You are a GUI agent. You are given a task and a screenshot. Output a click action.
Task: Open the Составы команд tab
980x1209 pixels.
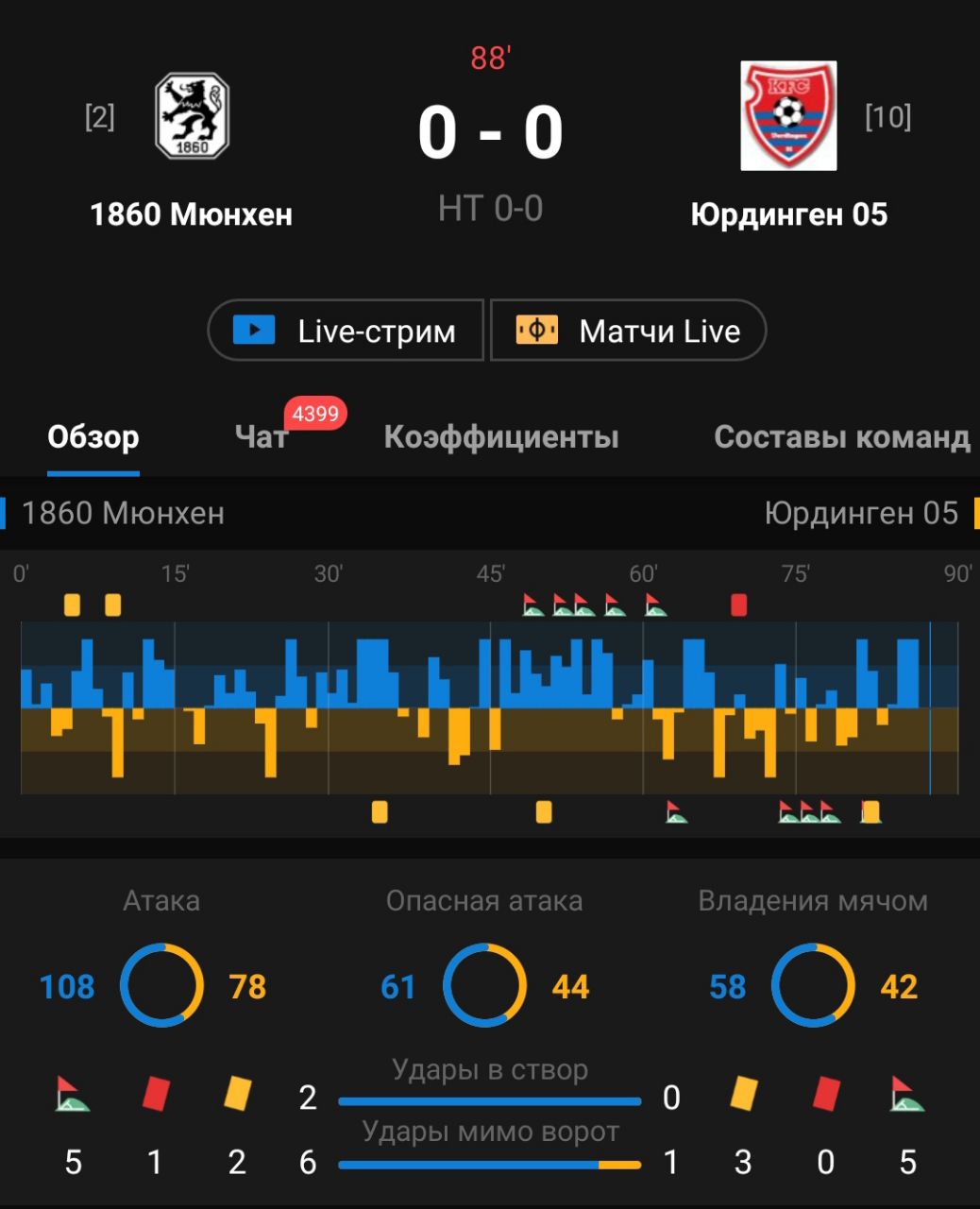pyautogui.click(x=841, y=436)
